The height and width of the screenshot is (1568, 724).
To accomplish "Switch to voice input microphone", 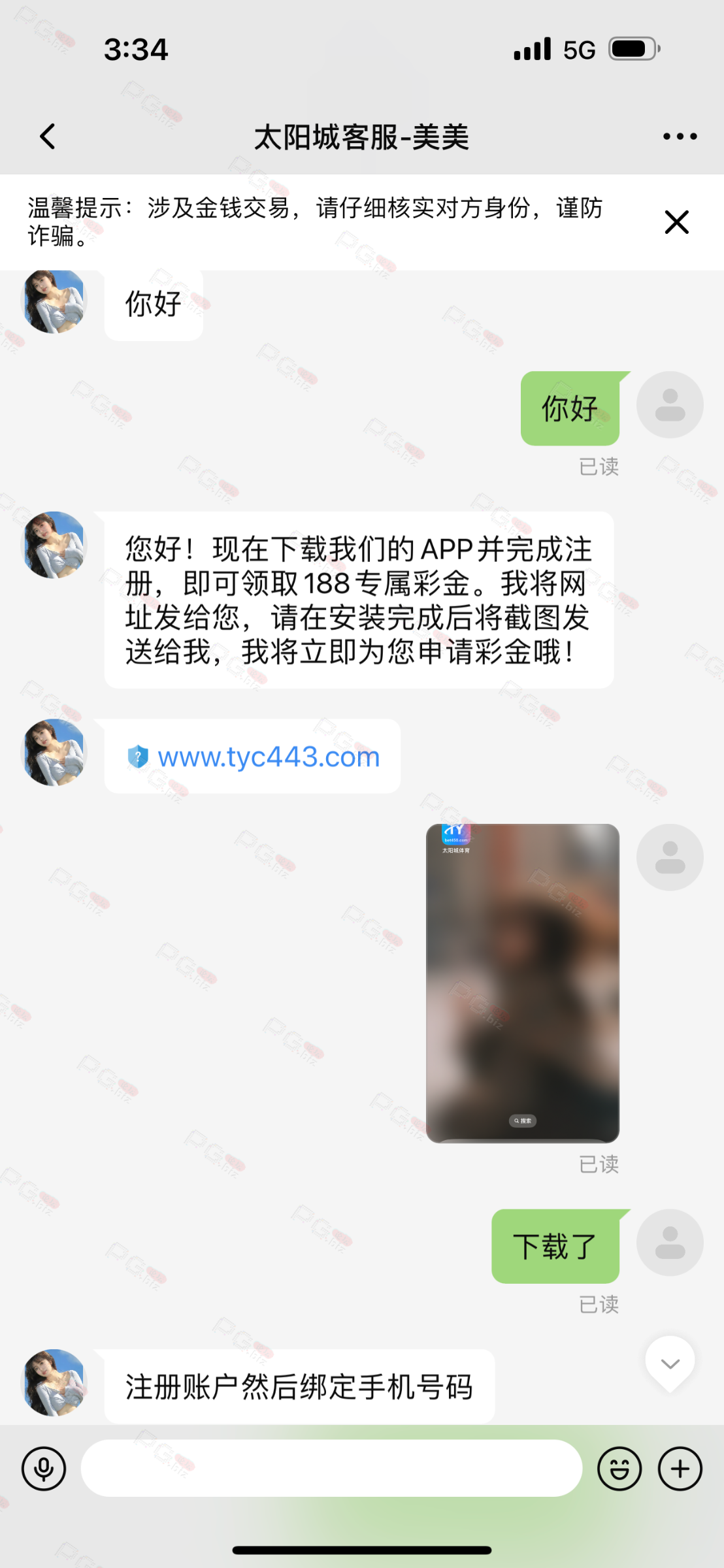I will [44, 1468].
